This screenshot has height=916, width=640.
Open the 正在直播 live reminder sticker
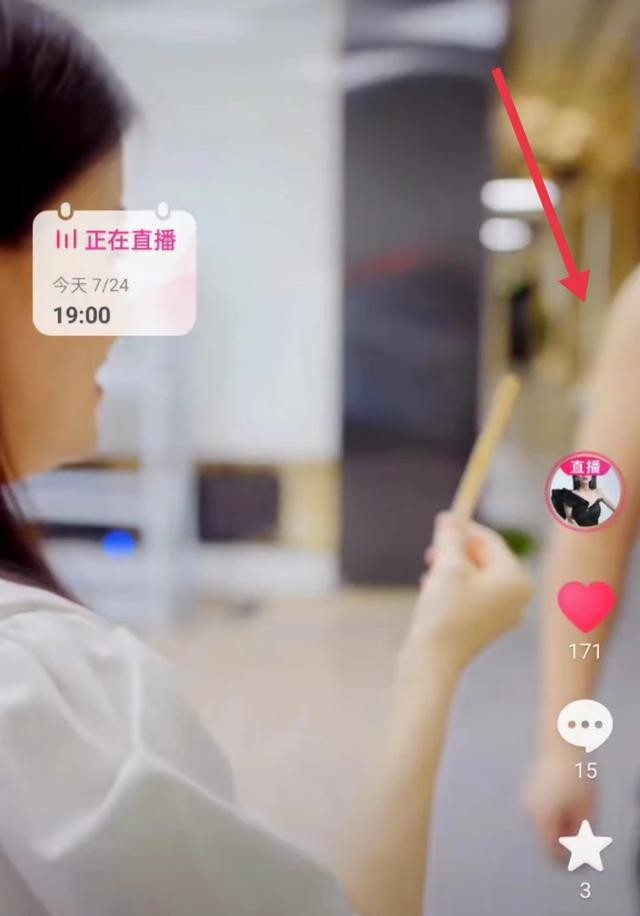(x=114, y=272)
